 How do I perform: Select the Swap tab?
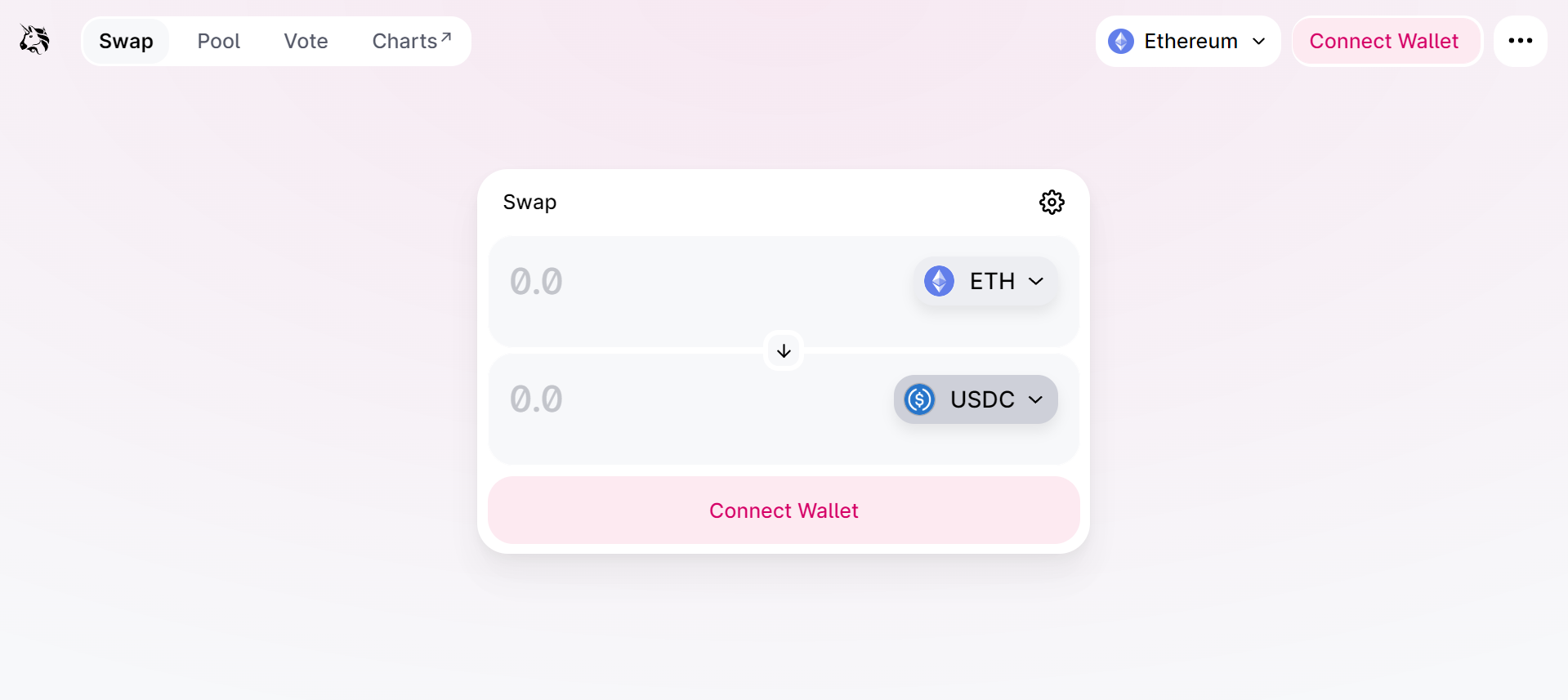(x=126, y=41)
